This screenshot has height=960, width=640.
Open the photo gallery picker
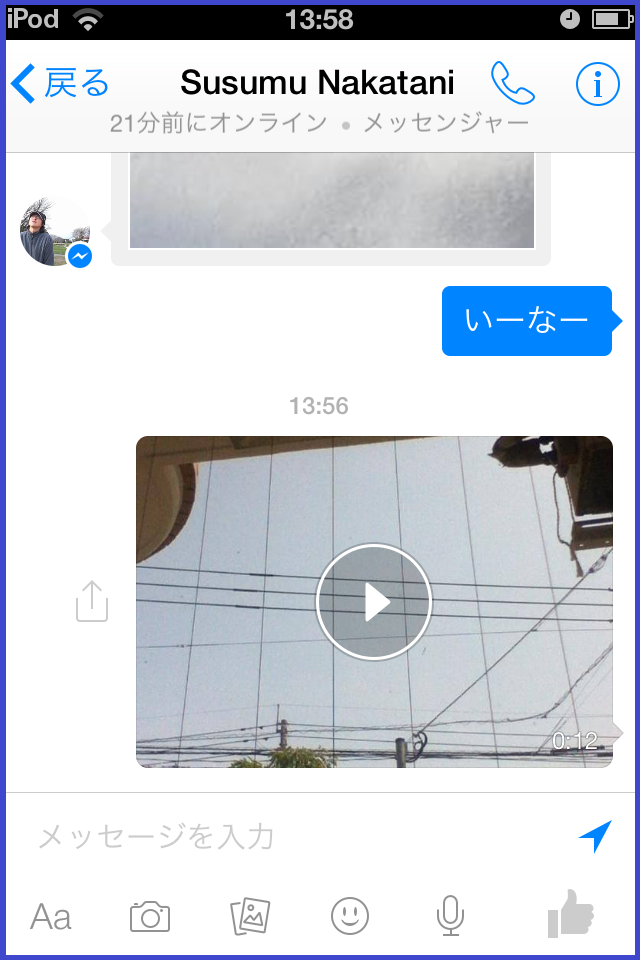coord(250,916)
